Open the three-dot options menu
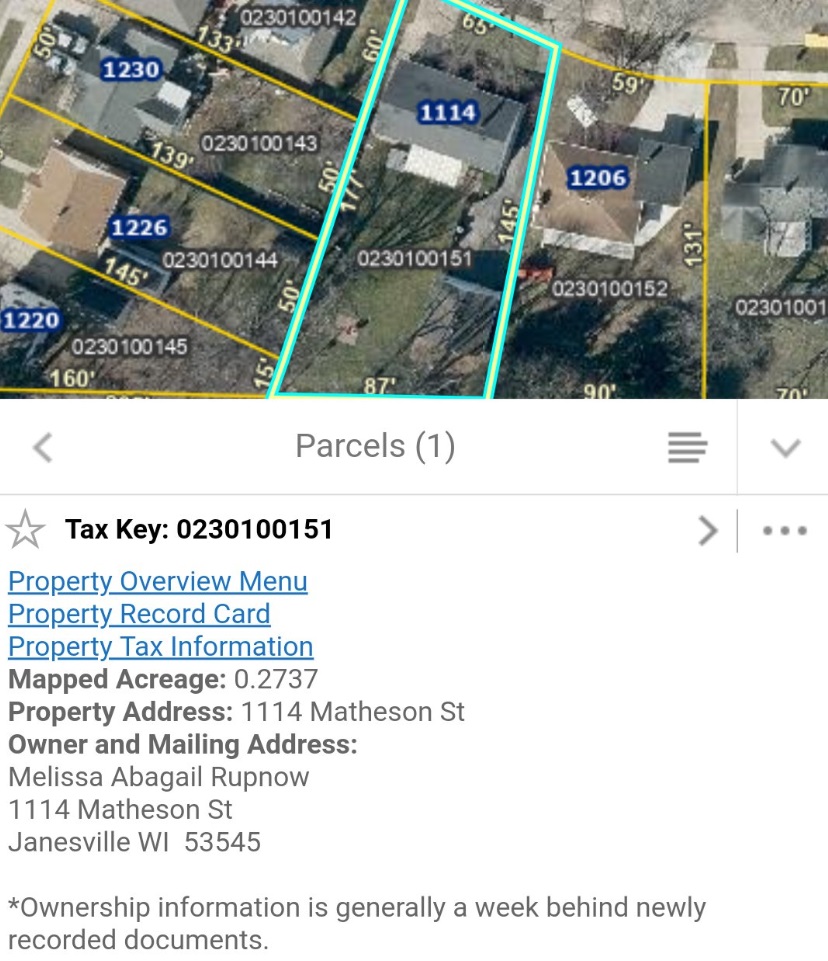 (785, 530)
